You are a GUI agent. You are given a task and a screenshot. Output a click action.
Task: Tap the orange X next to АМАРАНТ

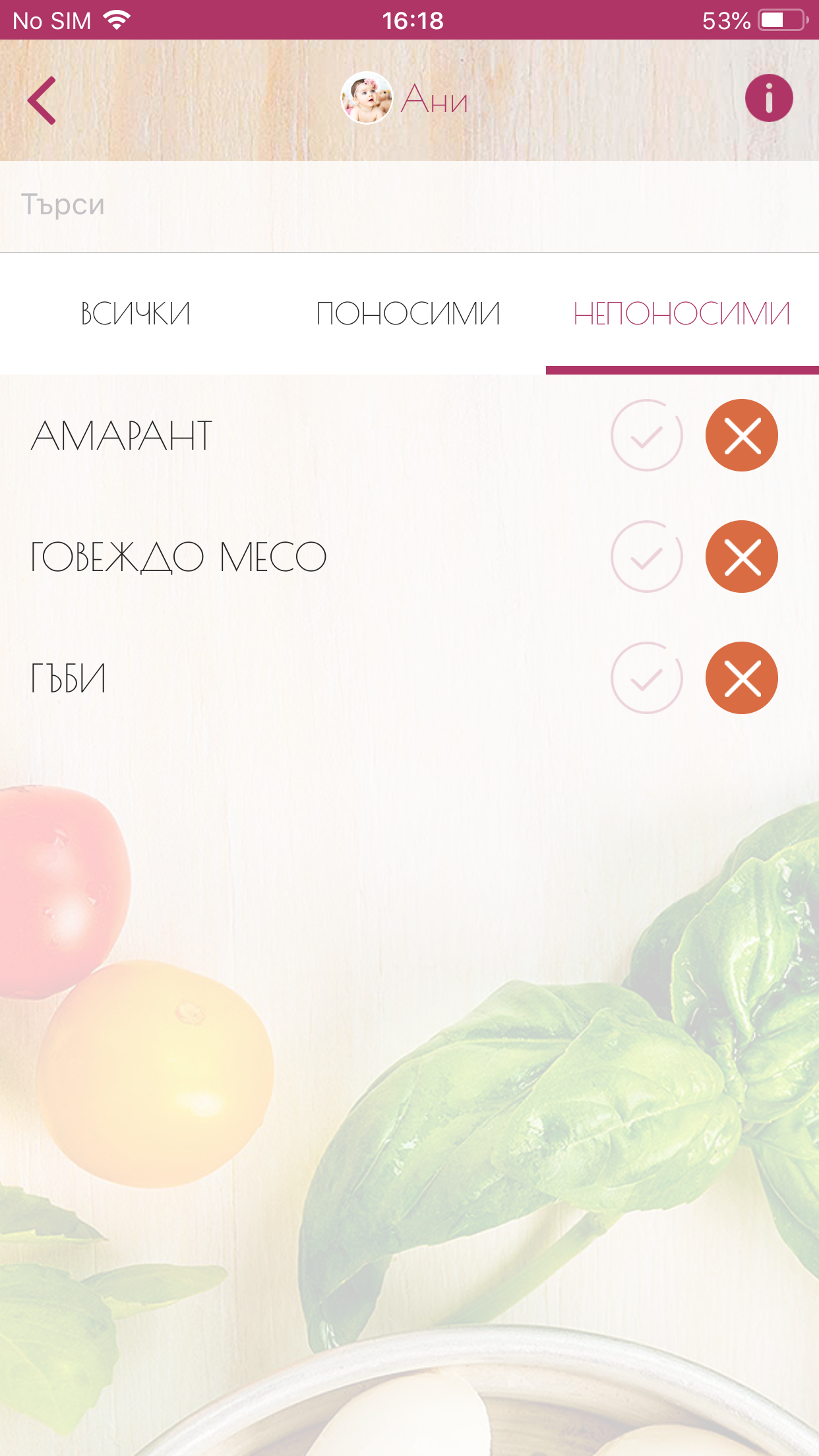coord(741,435)
